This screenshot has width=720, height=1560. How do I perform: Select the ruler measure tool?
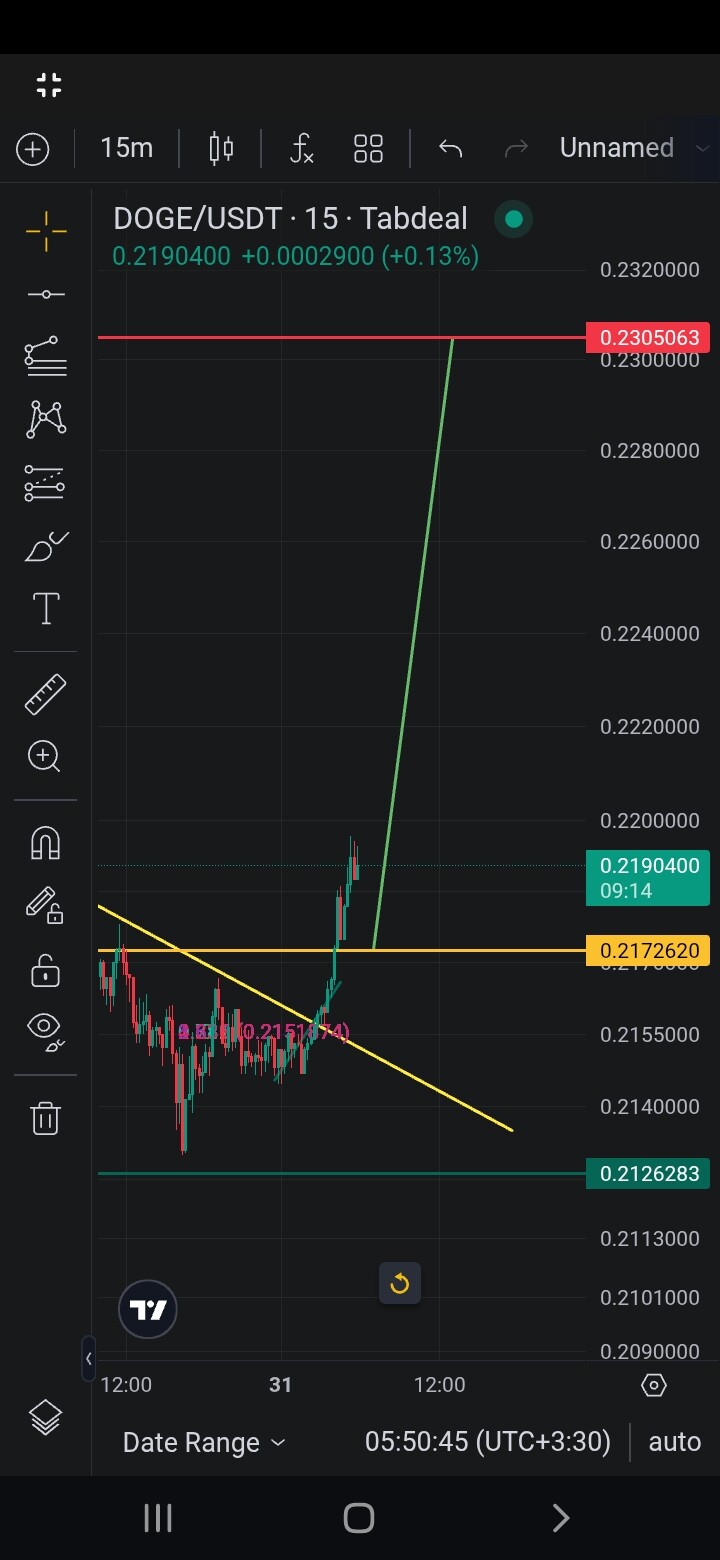(x=46, y=694)
